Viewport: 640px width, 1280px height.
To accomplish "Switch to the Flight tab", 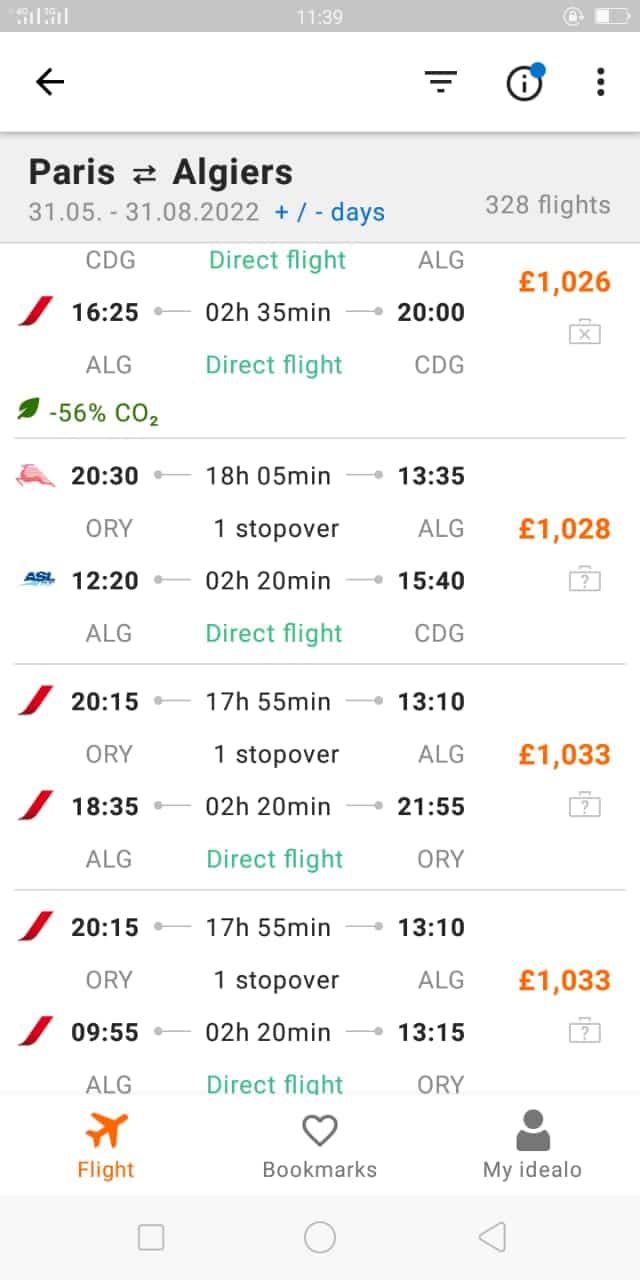I will coord(106,1146).
